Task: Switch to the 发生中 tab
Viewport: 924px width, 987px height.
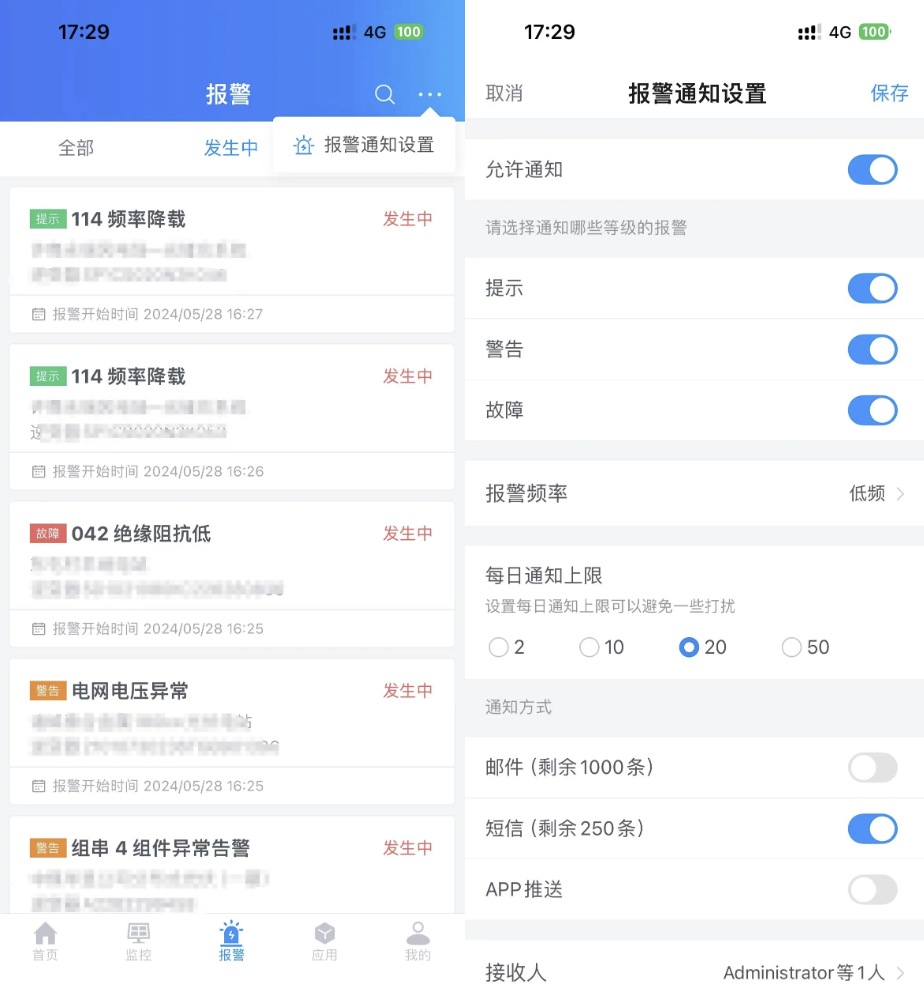Action: pyautogui.click(x=231, y=148)
